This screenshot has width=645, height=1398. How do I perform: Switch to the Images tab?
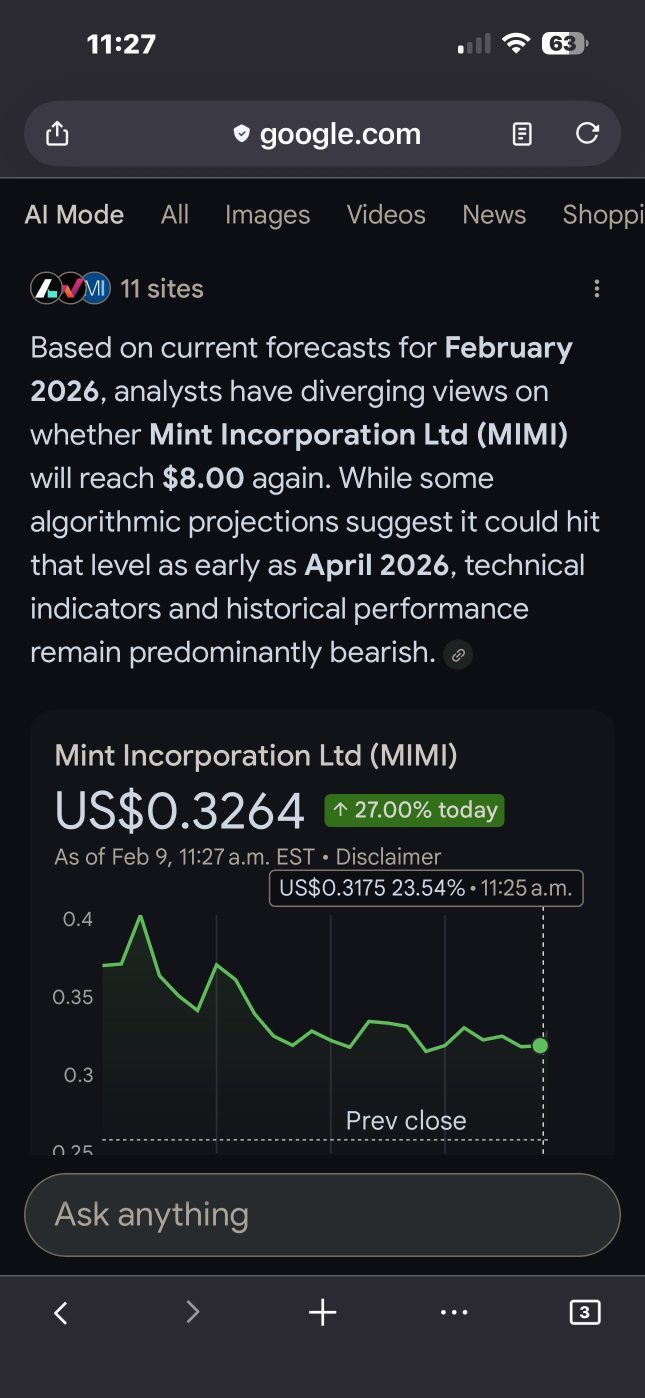pos(267,215)
